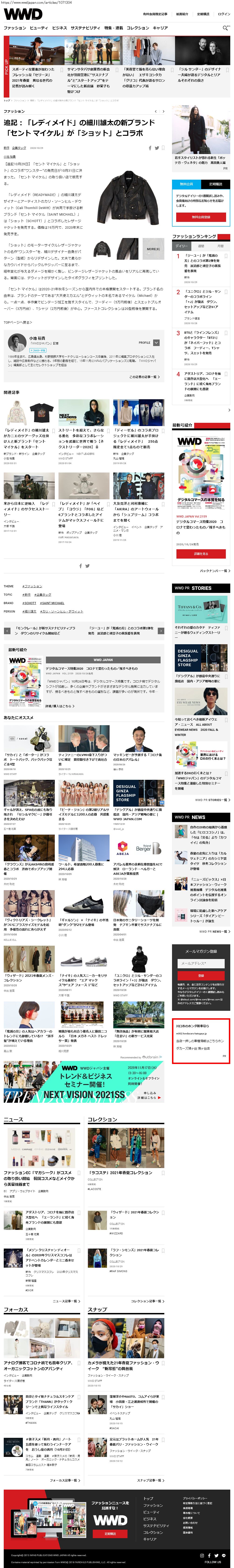Share the article on Facebook

point(150,148)
